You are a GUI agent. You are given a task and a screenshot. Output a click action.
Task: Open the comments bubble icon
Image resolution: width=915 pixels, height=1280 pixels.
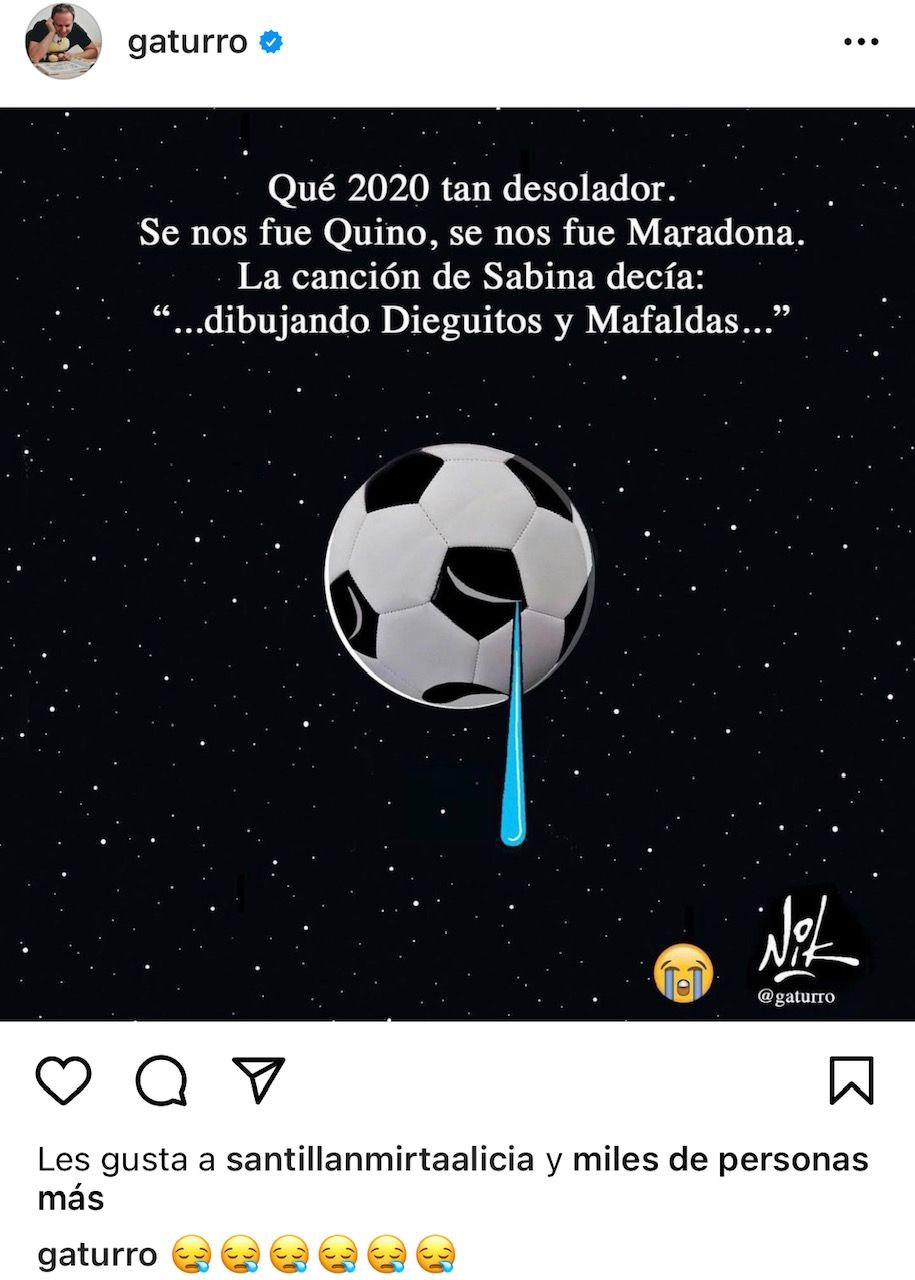click(x=161, y=1081)
